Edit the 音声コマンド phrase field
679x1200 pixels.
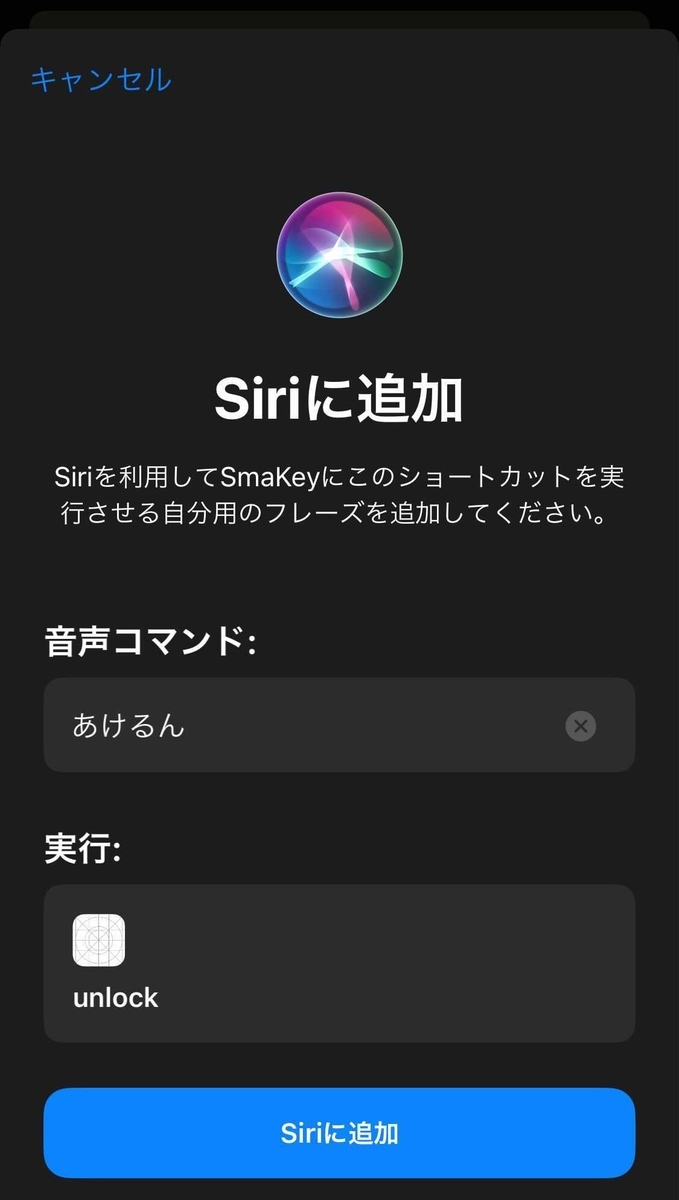click(300, 725)
